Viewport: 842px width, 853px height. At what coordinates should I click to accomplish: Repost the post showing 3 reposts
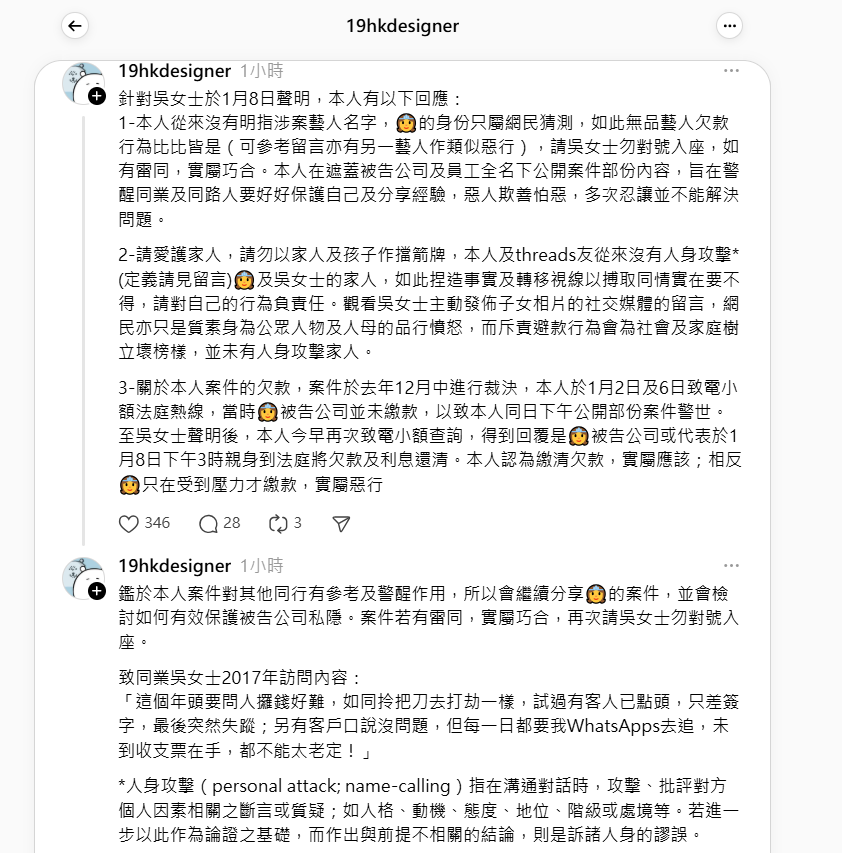(277, 523)
